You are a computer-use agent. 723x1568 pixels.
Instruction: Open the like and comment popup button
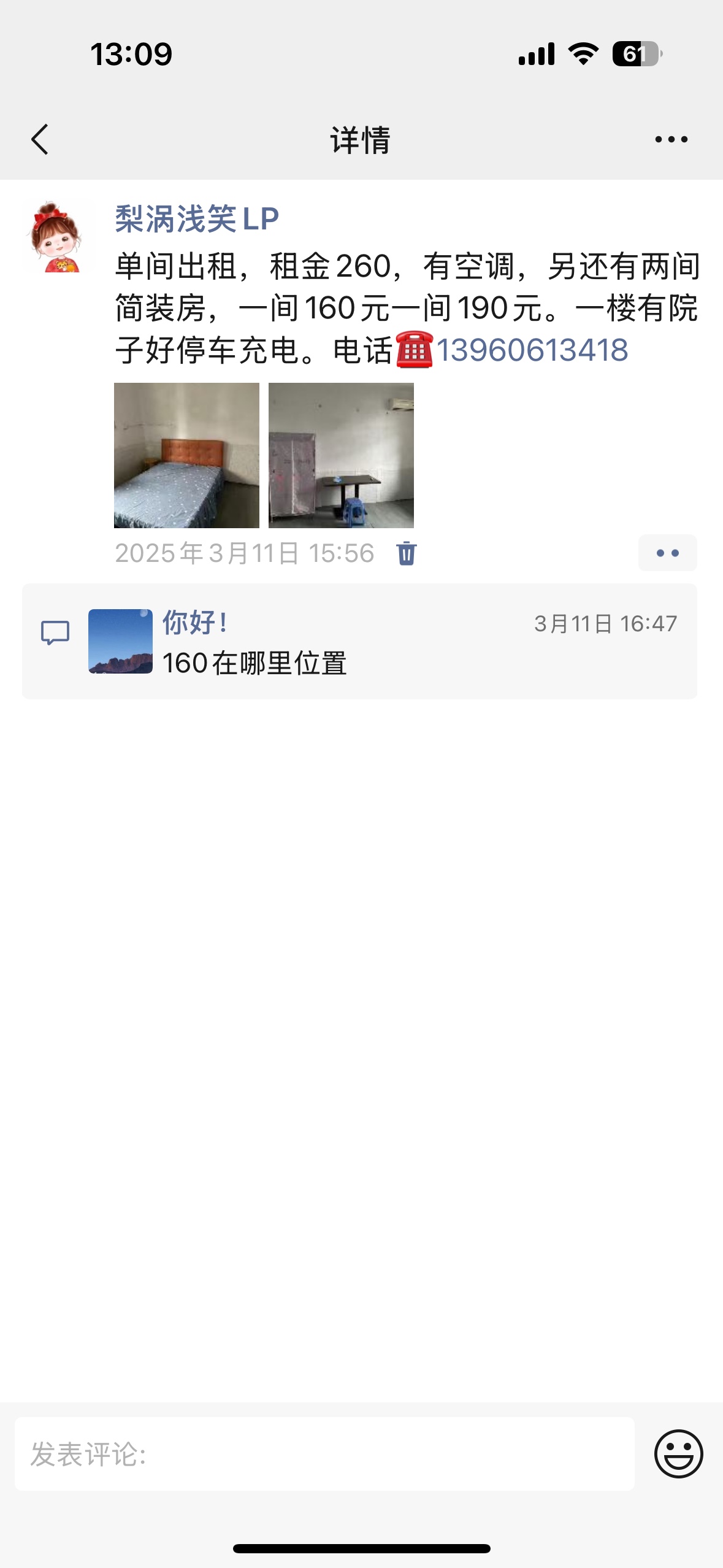coord(667,553)
